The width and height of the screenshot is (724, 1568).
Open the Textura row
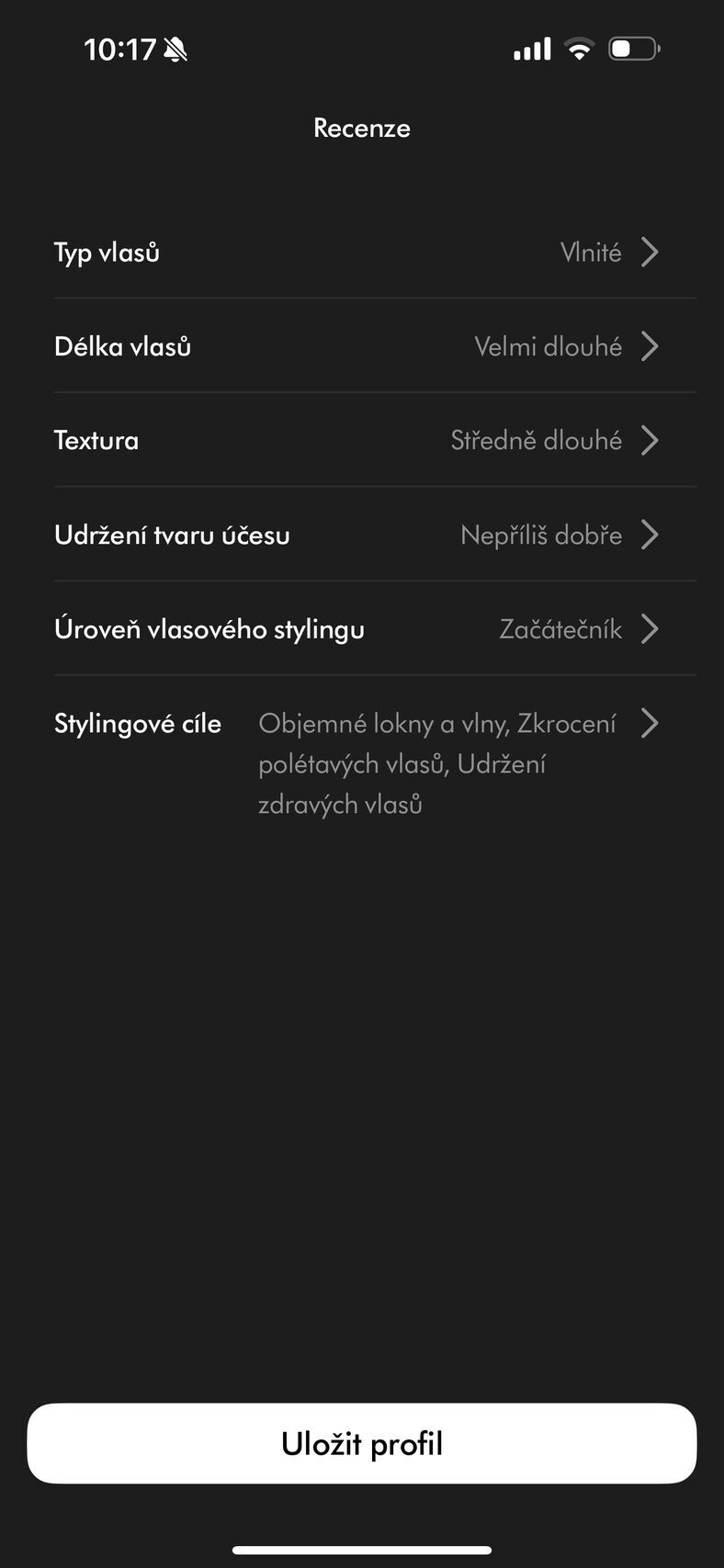pyautogui.click(x=362, y=441)
